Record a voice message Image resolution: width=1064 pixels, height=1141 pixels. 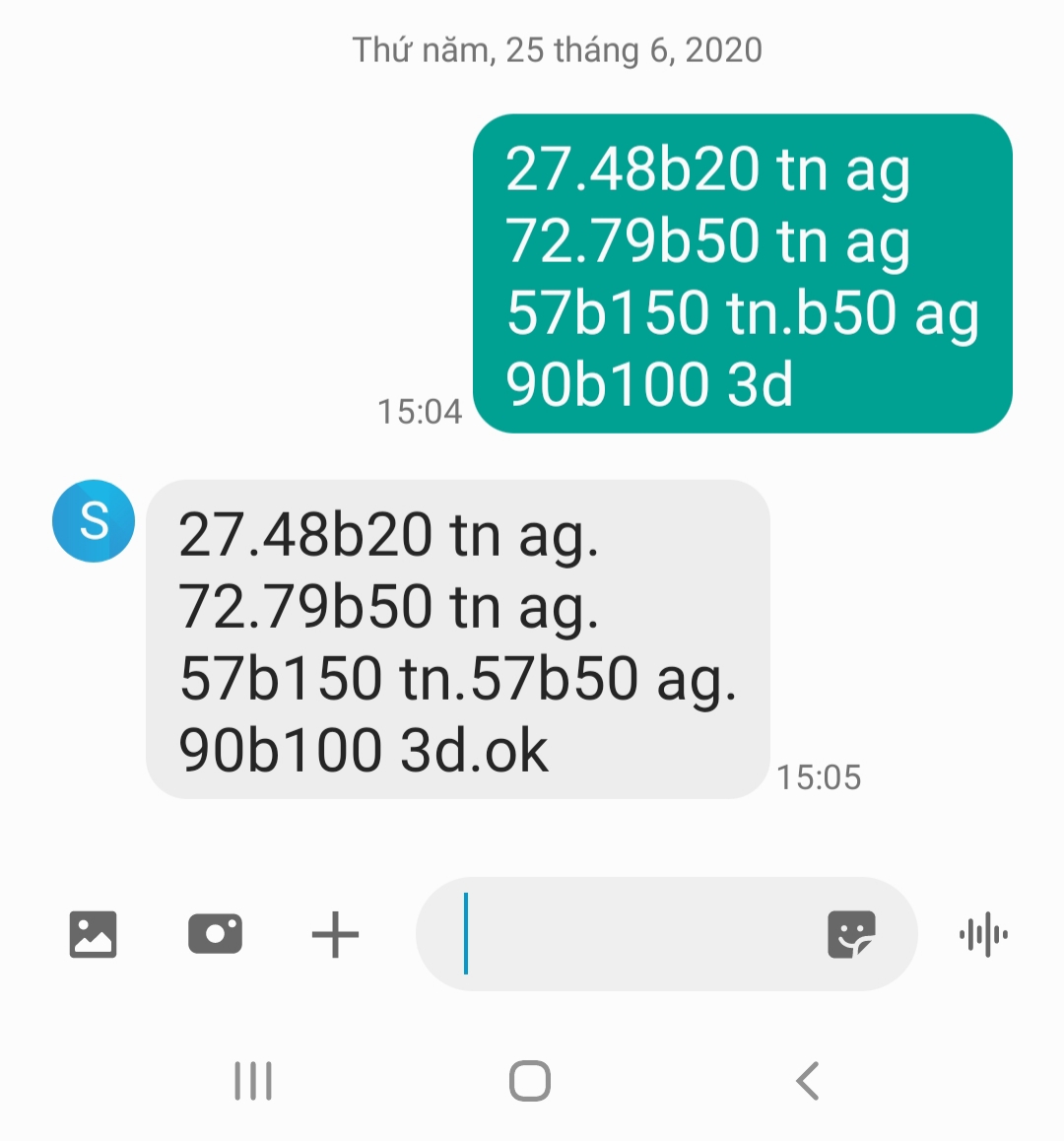click(x=983, y=934)
